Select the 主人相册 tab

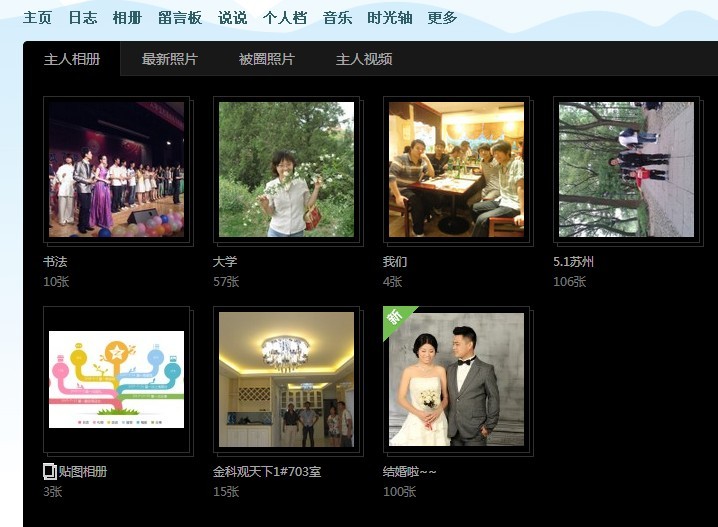[x=72, y=60]
